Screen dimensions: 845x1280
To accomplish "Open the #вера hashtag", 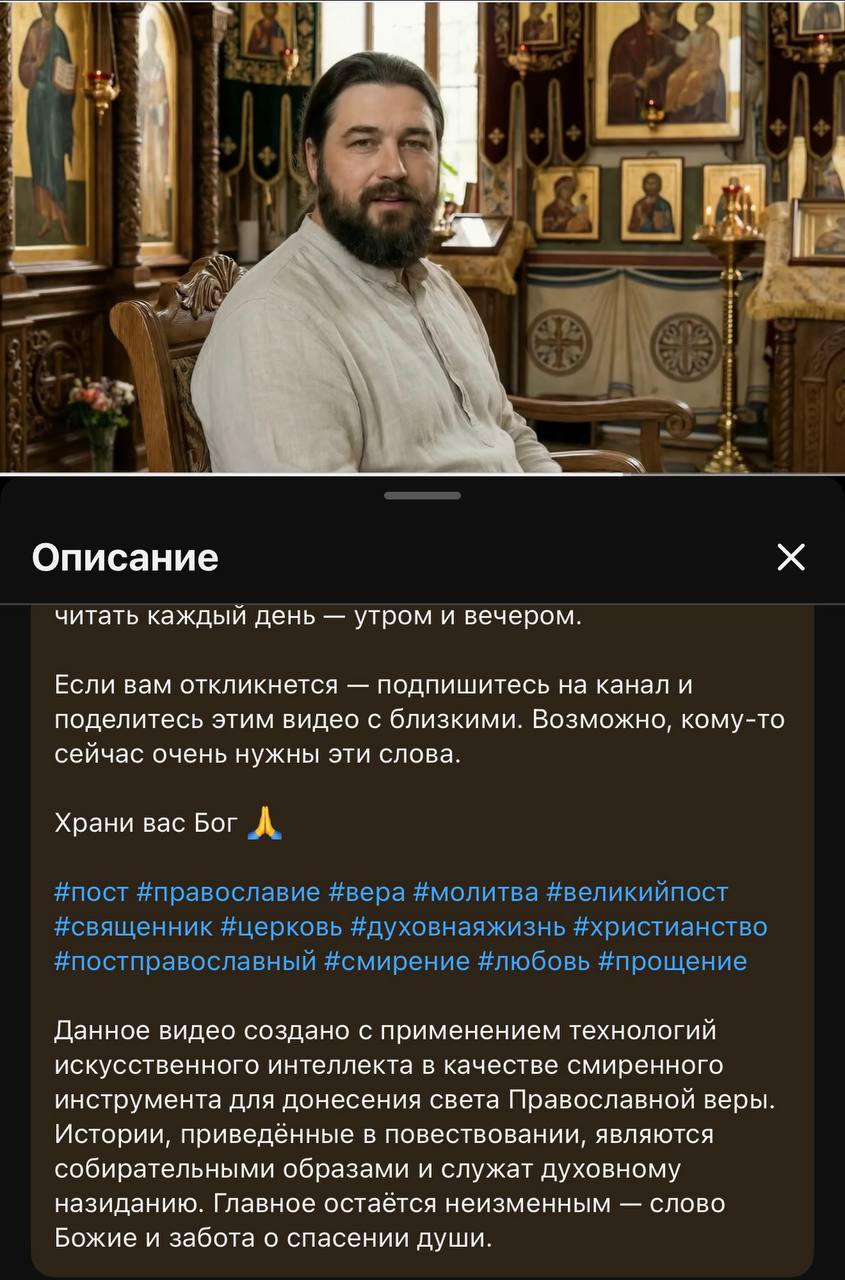I will click(x=367, y=892).
